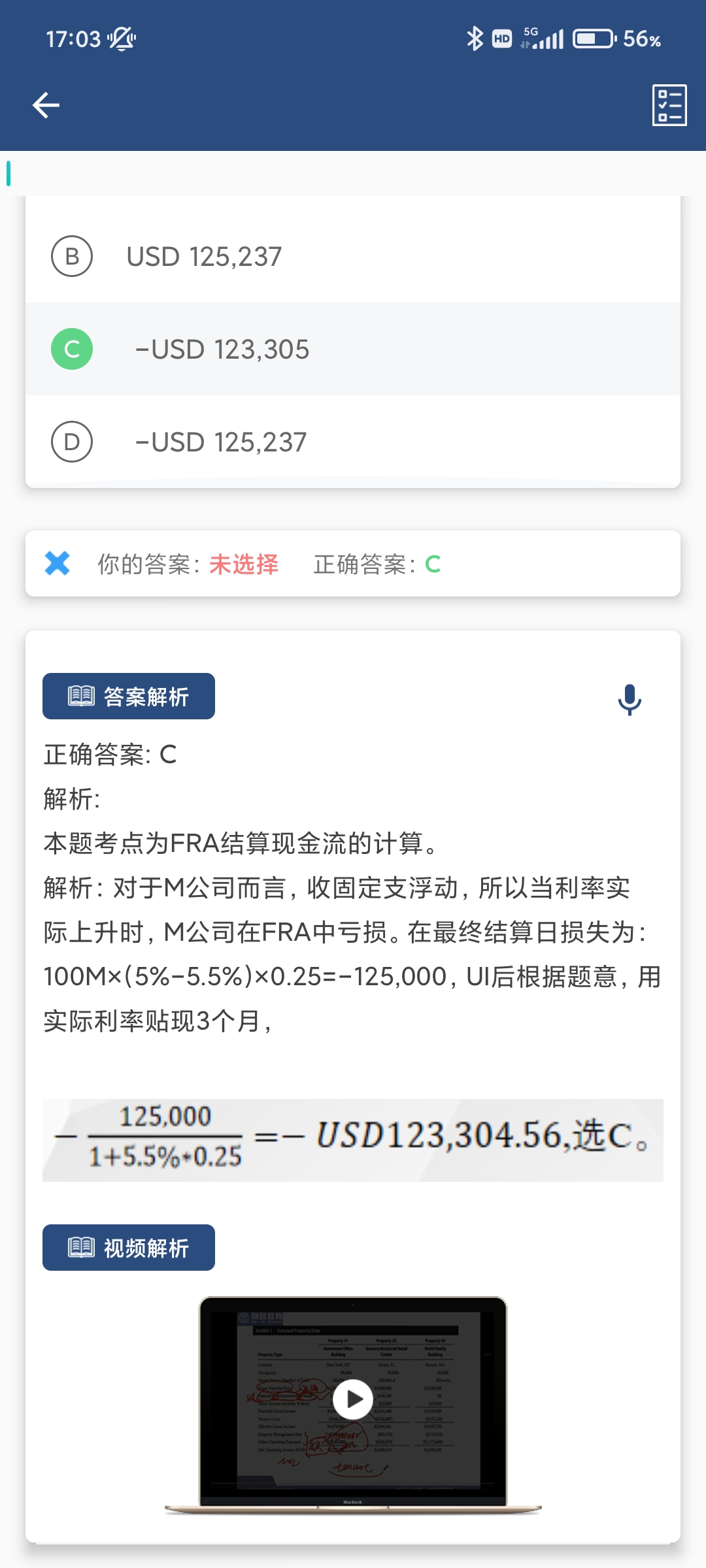Tap the microphone icon beside 答案解析
Screen dimensions: 706x1568
click(630, 699)
